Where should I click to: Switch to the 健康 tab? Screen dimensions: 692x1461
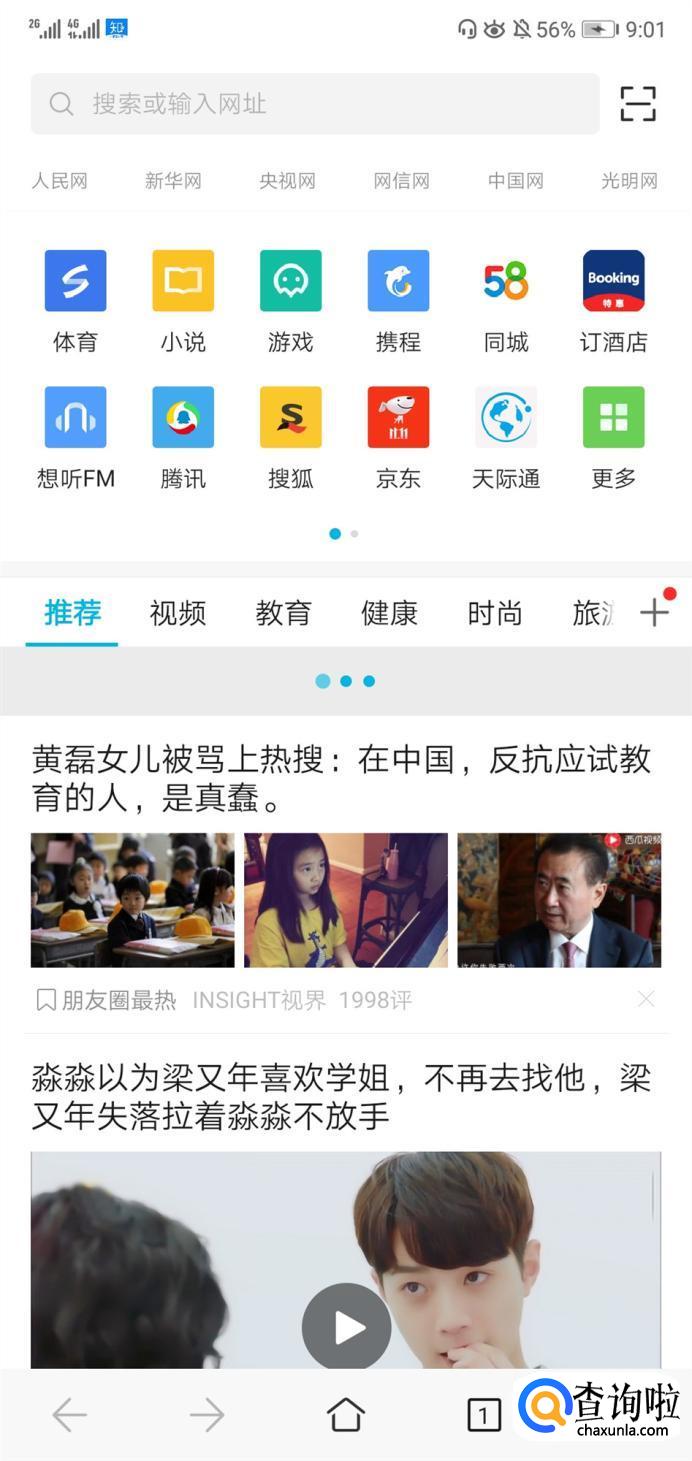coord(389,613)
